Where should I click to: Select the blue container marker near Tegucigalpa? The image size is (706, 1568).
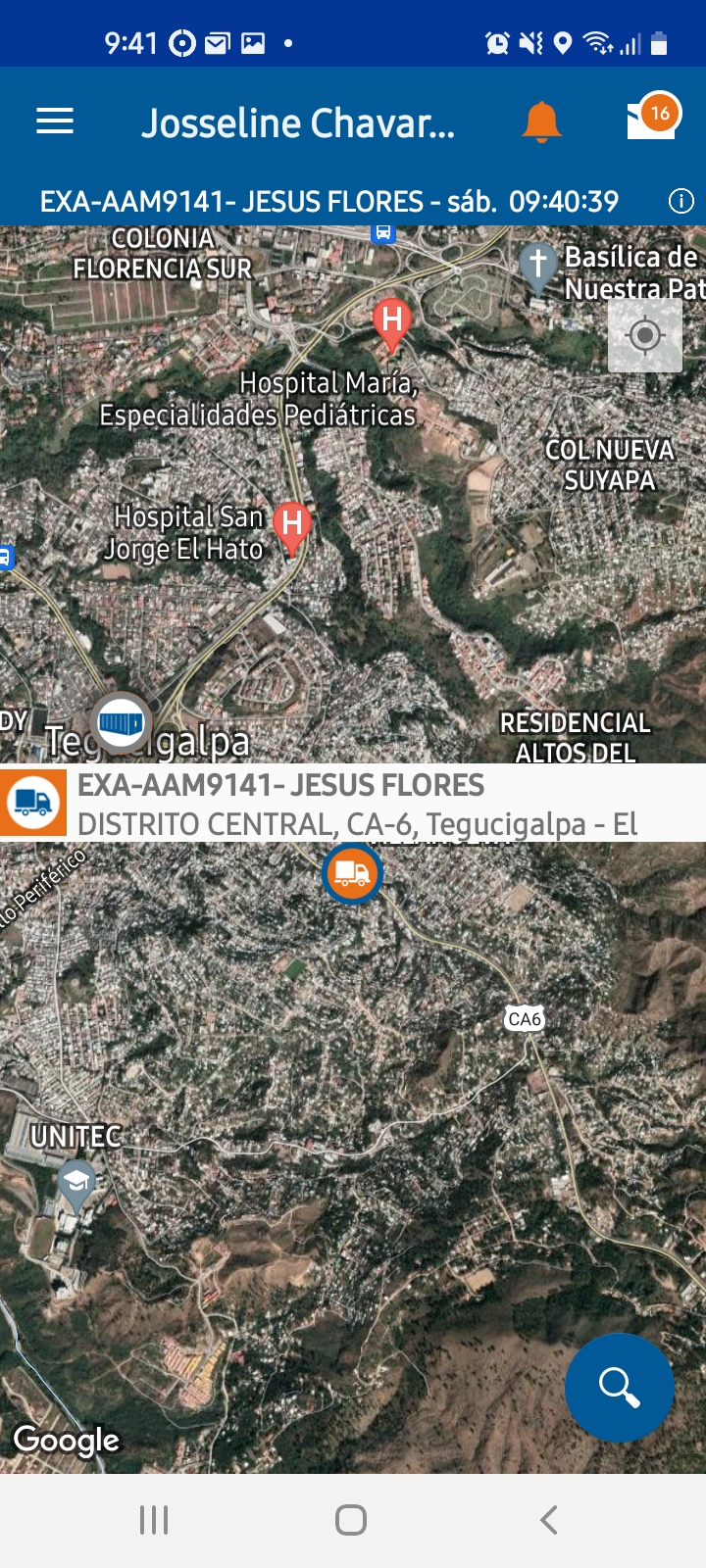click(x=121, y=723)
